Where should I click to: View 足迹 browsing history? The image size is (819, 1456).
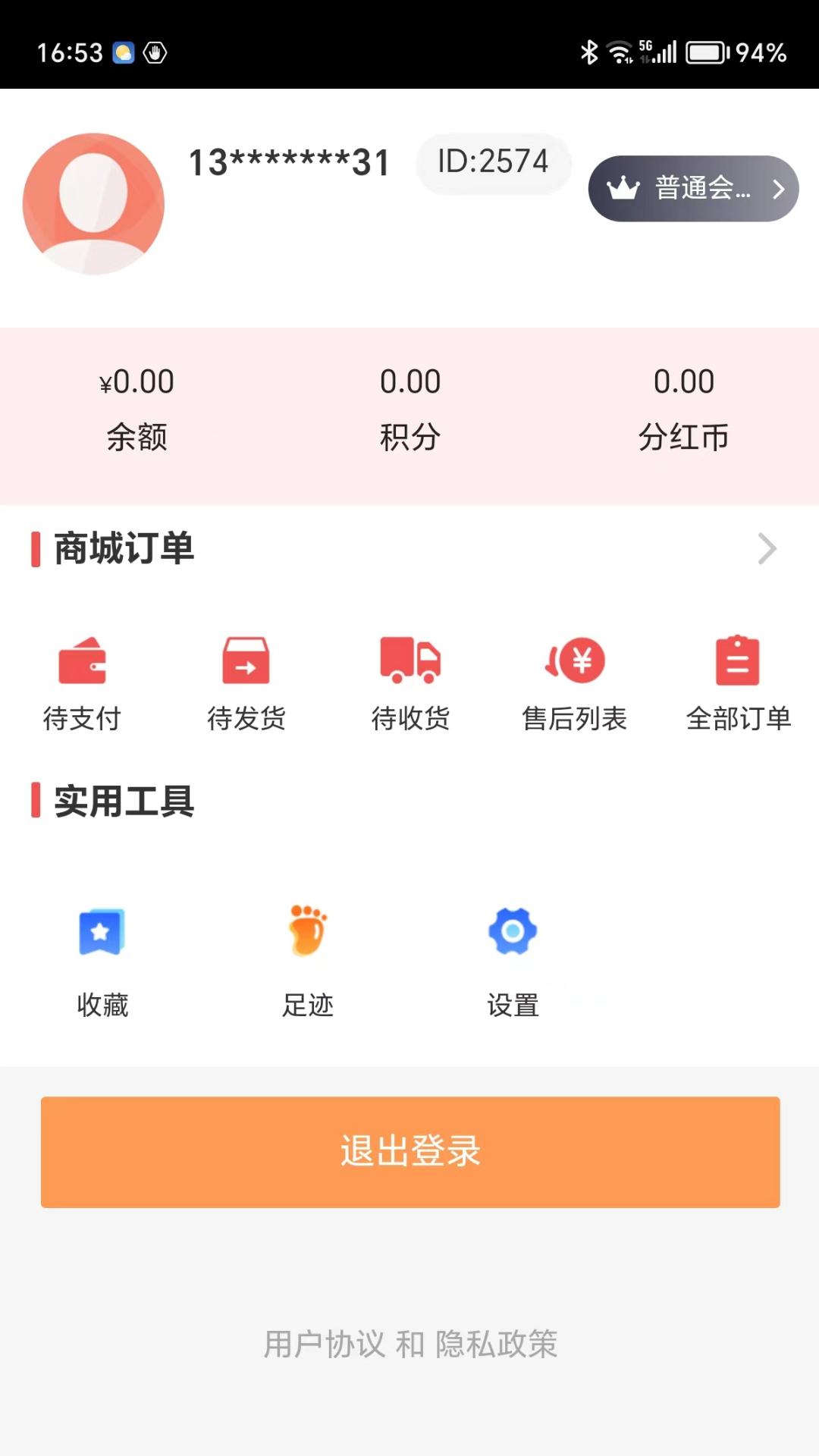[x=307, y=959]
